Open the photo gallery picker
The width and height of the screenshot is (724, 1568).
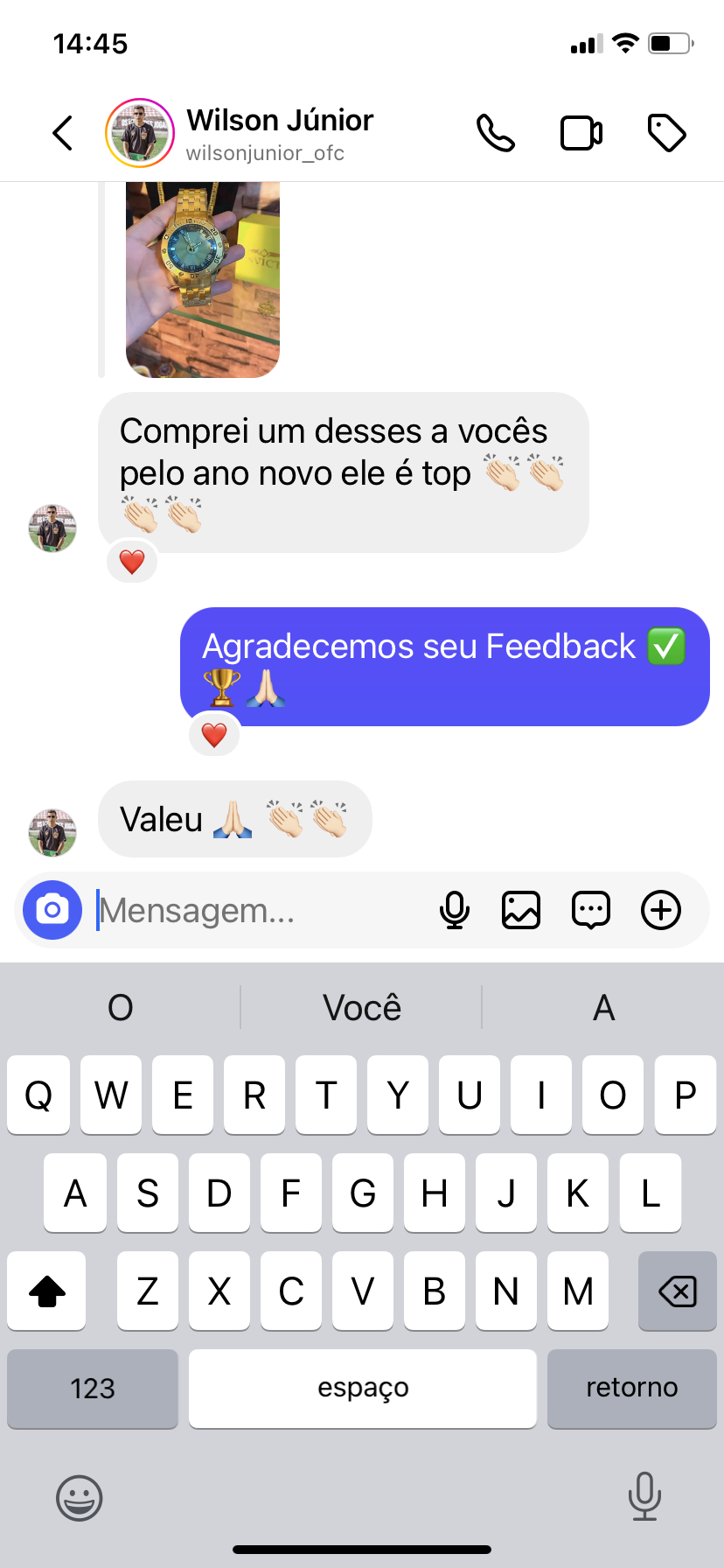point(521,910)
